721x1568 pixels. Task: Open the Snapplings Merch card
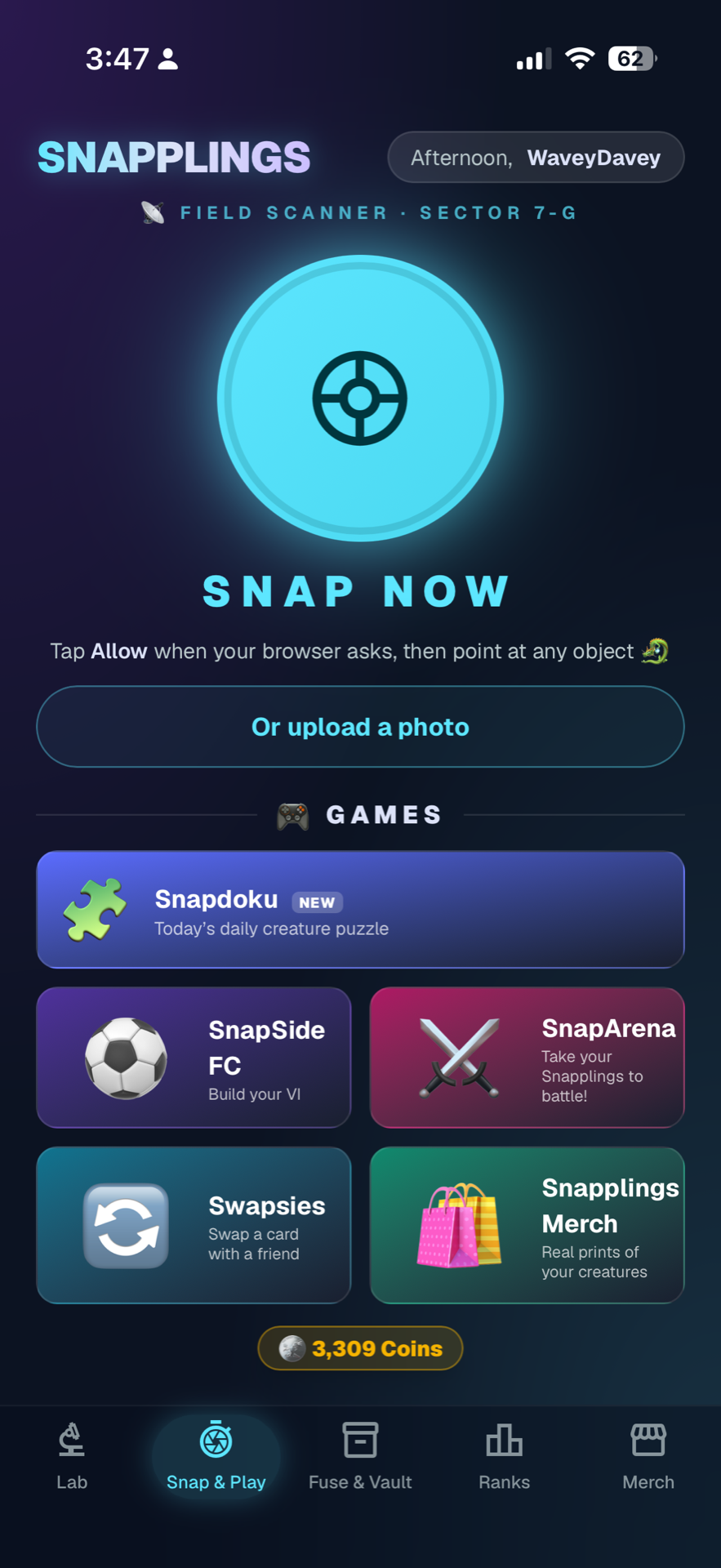[527, 1225]
